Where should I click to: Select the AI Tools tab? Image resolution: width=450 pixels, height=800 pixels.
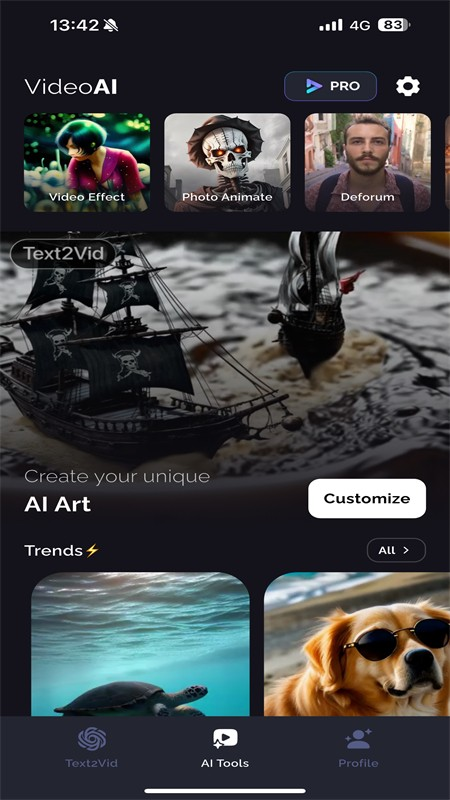[x=225, y=748]
